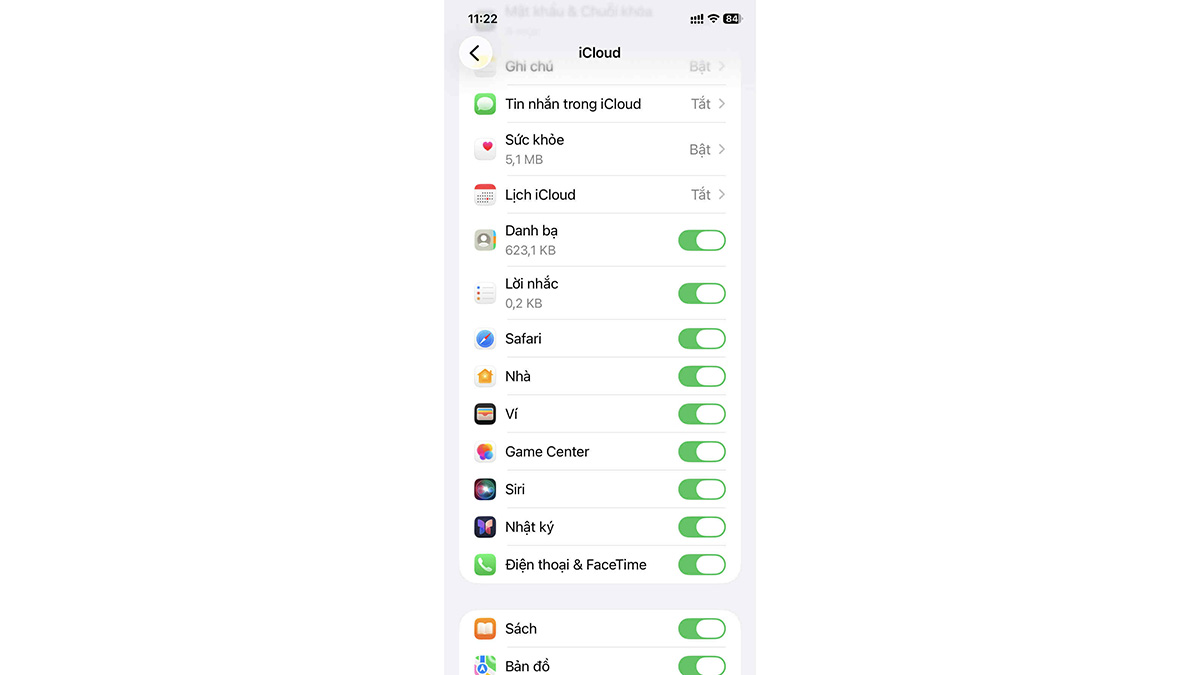Disable Điện thoại & FaceTime toggle
The height and width of the screenshot is (675, 1200).
701,565
